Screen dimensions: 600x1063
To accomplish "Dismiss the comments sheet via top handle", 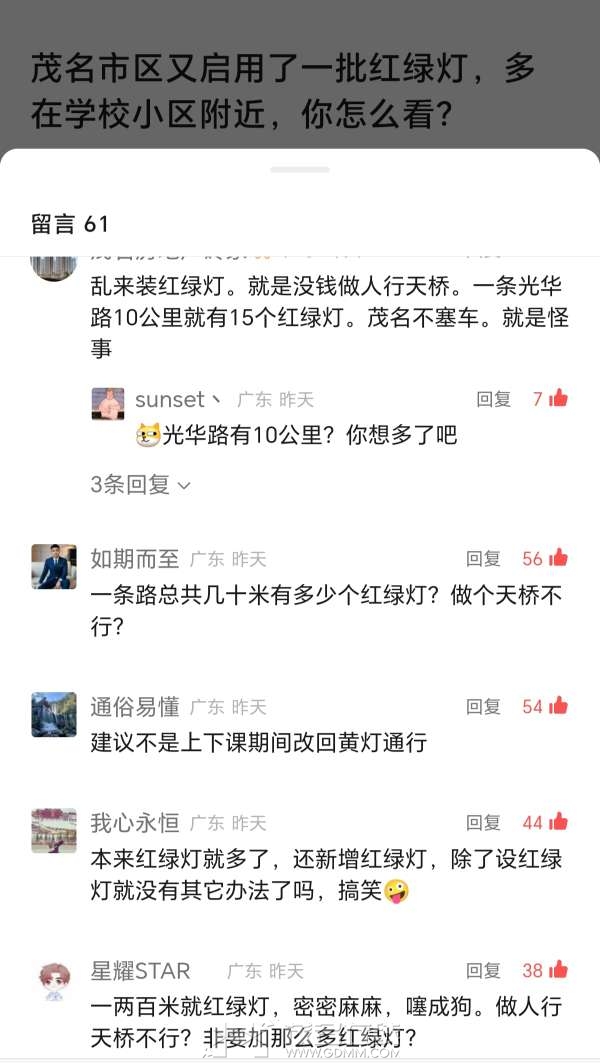I will (300, 169).
